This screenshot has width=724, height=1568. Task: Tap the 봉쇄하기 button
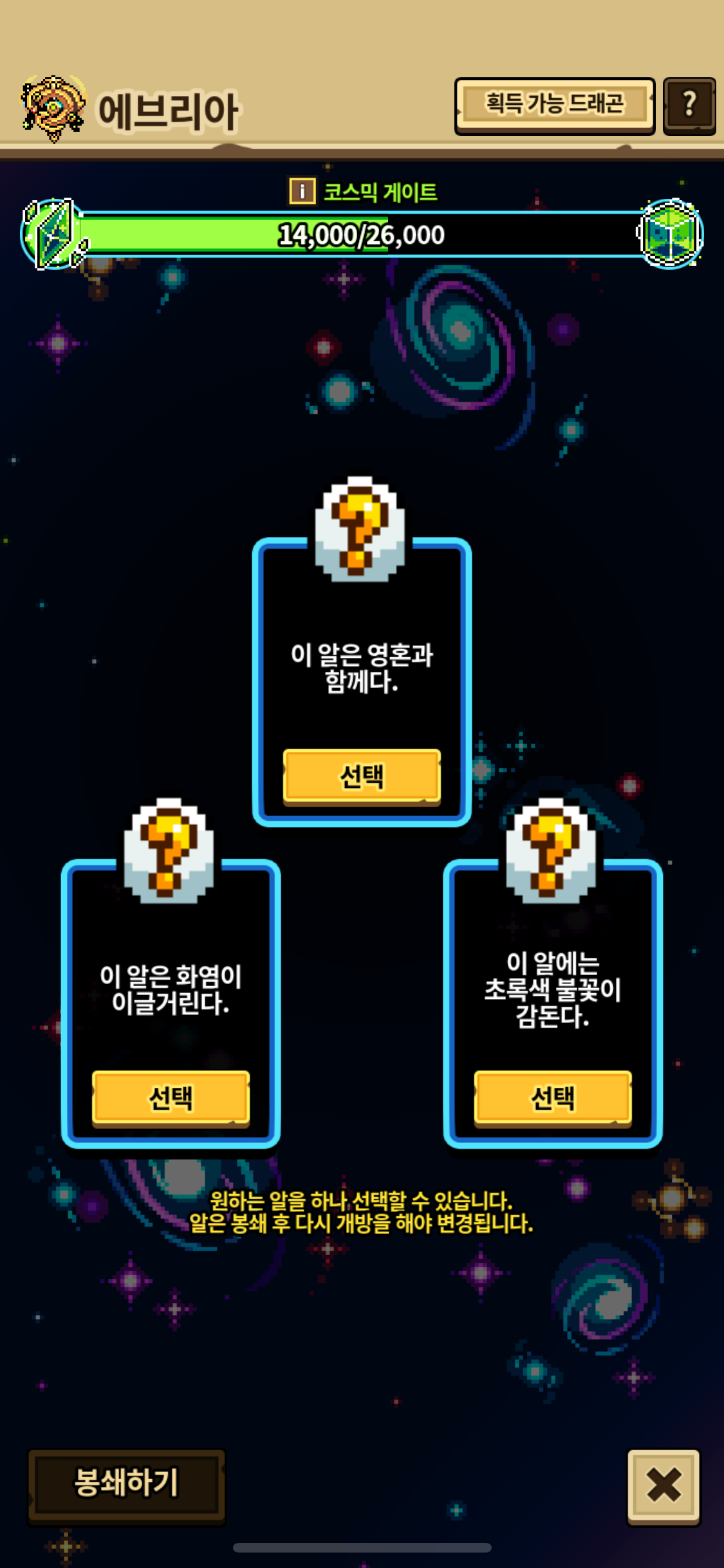point(127,1486)
